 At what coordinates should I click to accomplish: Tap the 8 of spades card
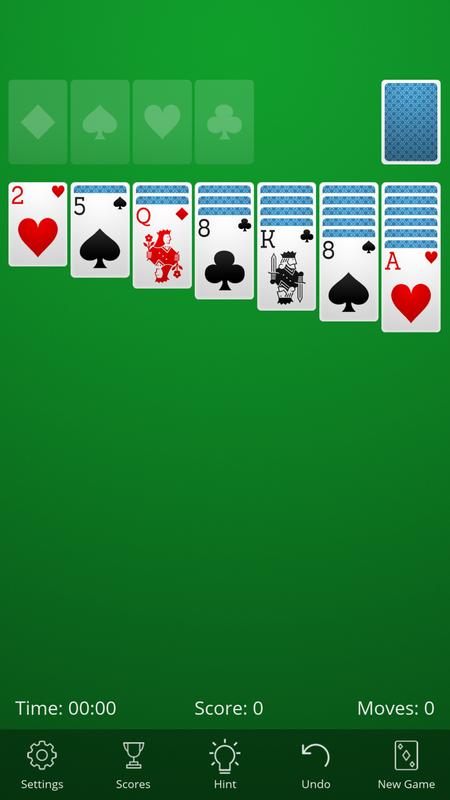coord(349,279)
